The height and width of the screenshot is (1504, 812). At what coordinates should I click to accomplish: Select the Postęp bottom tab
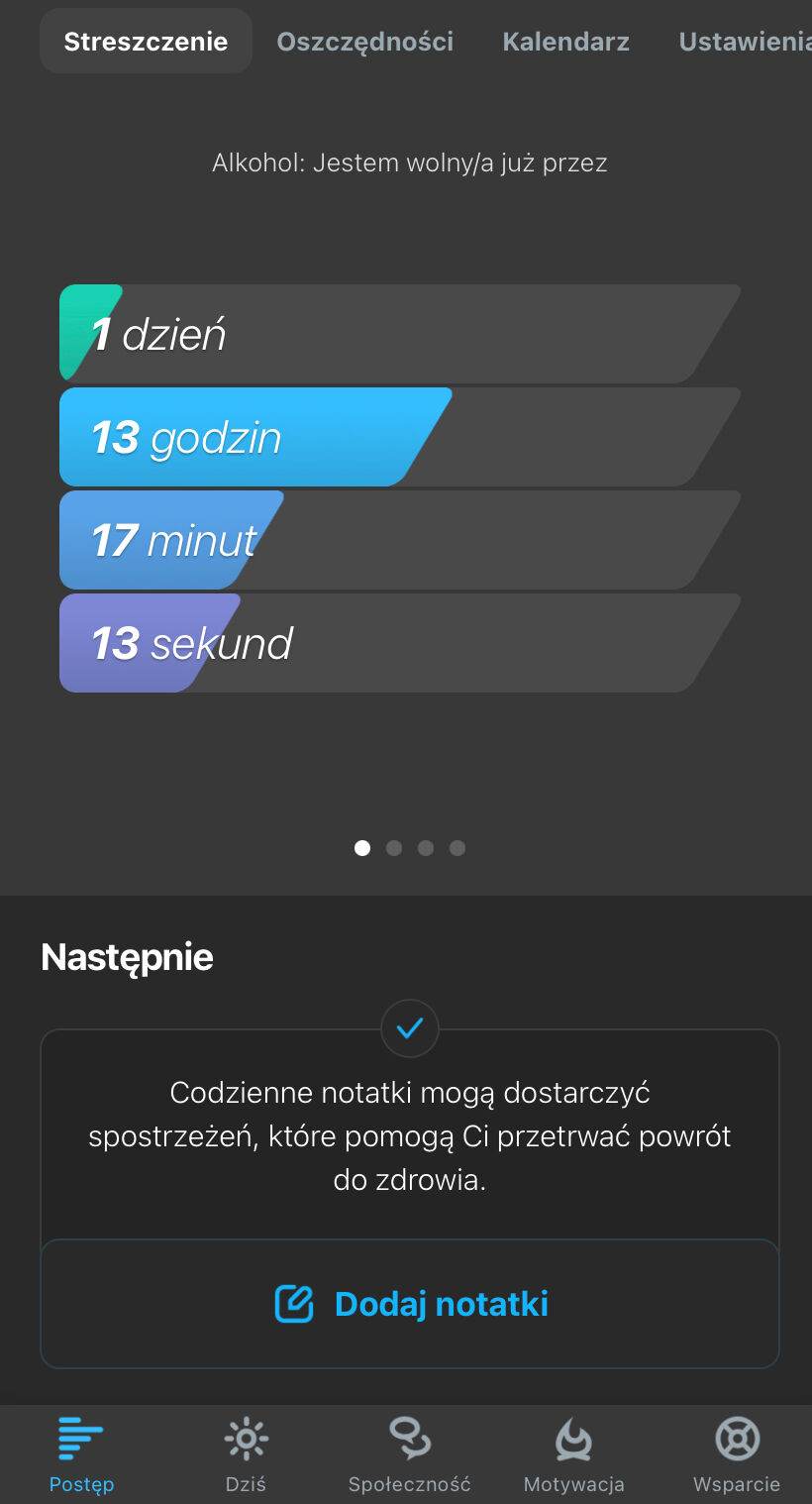pos(81,1453)
